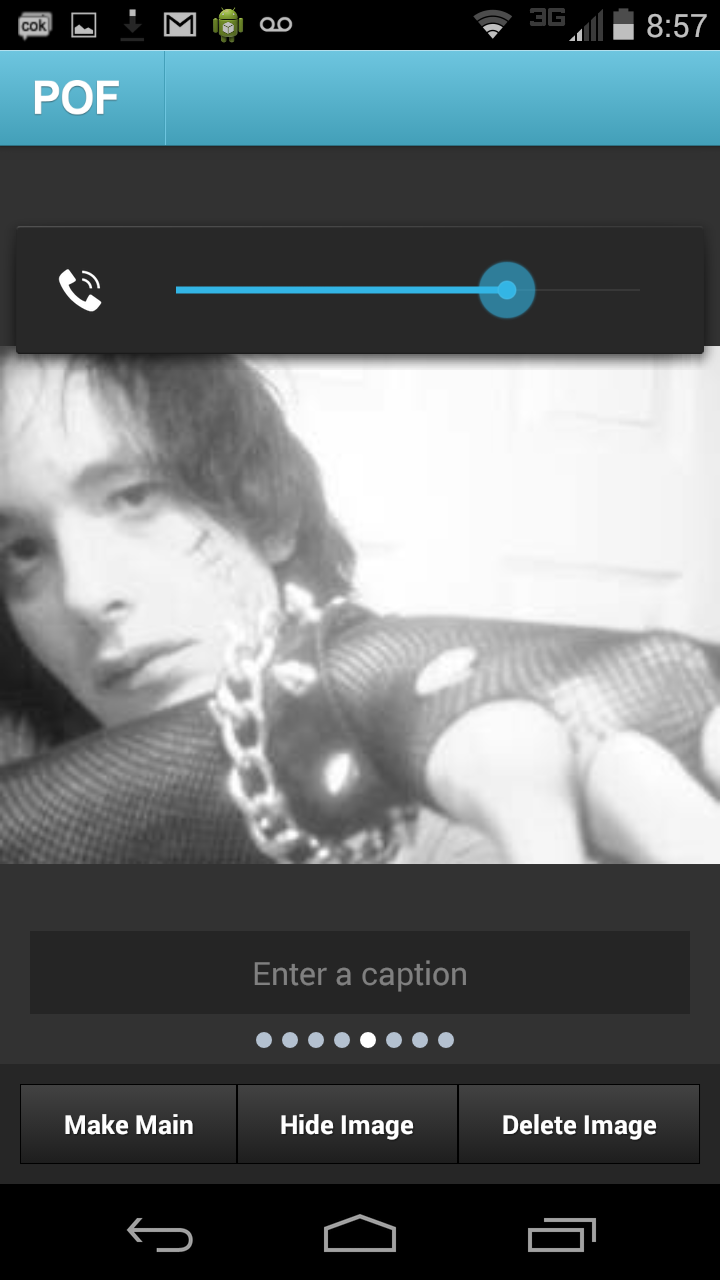Open the recent apps view
This screenshot has height=1280, width=720.
coord(561,1236)
